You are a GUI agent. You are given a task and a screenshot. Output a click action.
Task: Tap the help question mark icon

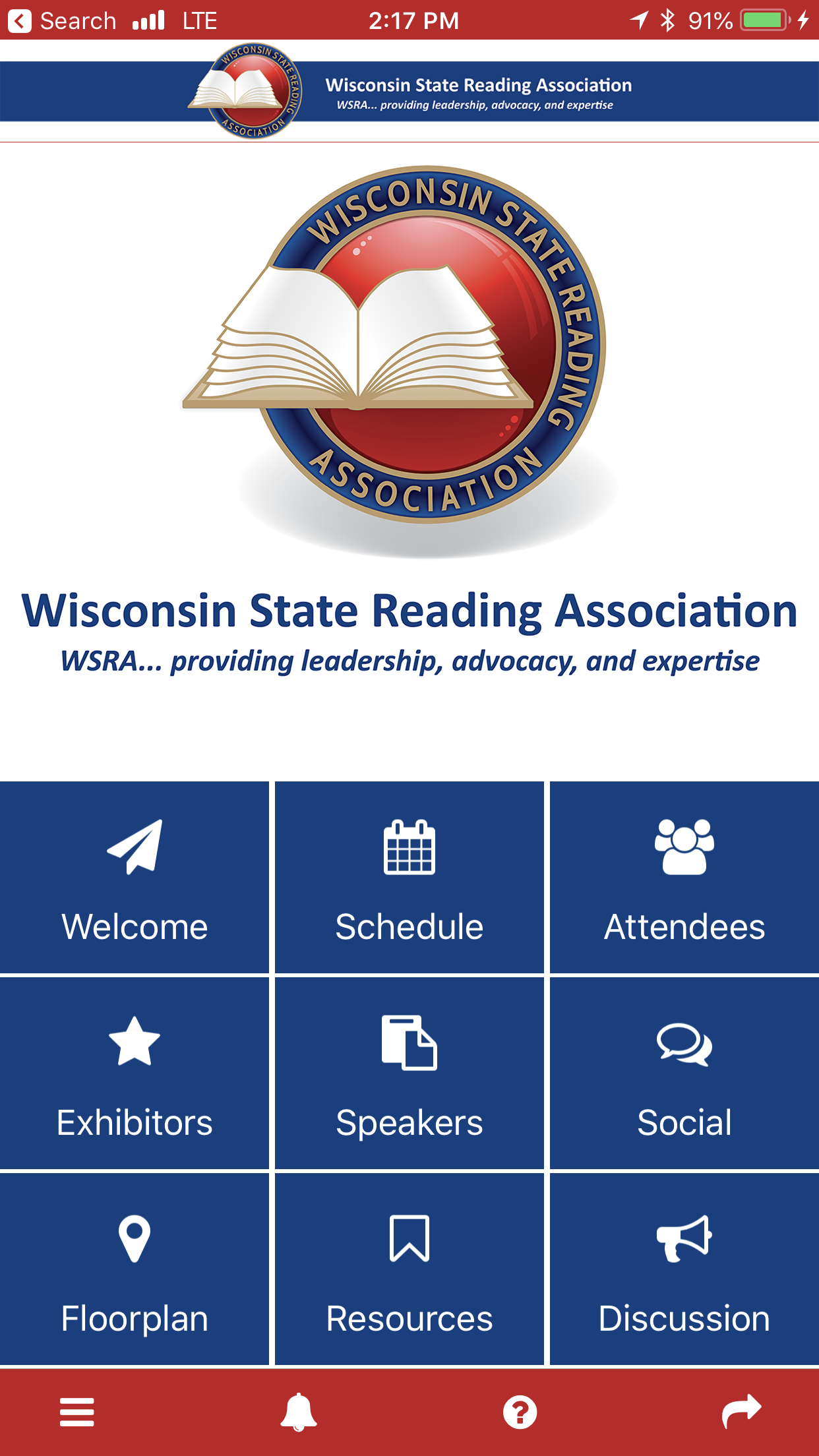pyautogui.click(x=520, y=1412)
